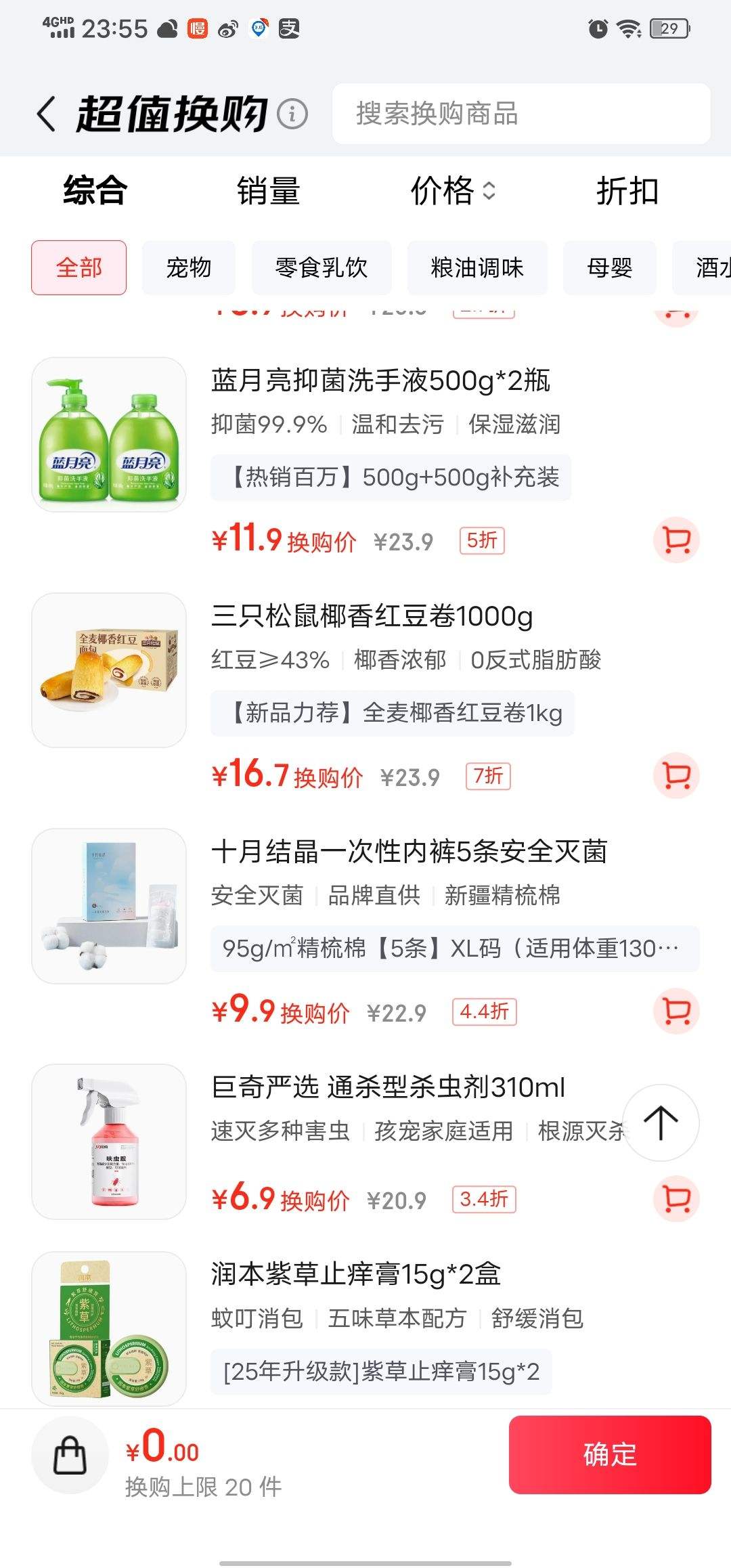Add 巨奇严选杀虫剂 to cart
Image resolution: width=731 pixels, height=1568 pixels.
(676, 1199)
